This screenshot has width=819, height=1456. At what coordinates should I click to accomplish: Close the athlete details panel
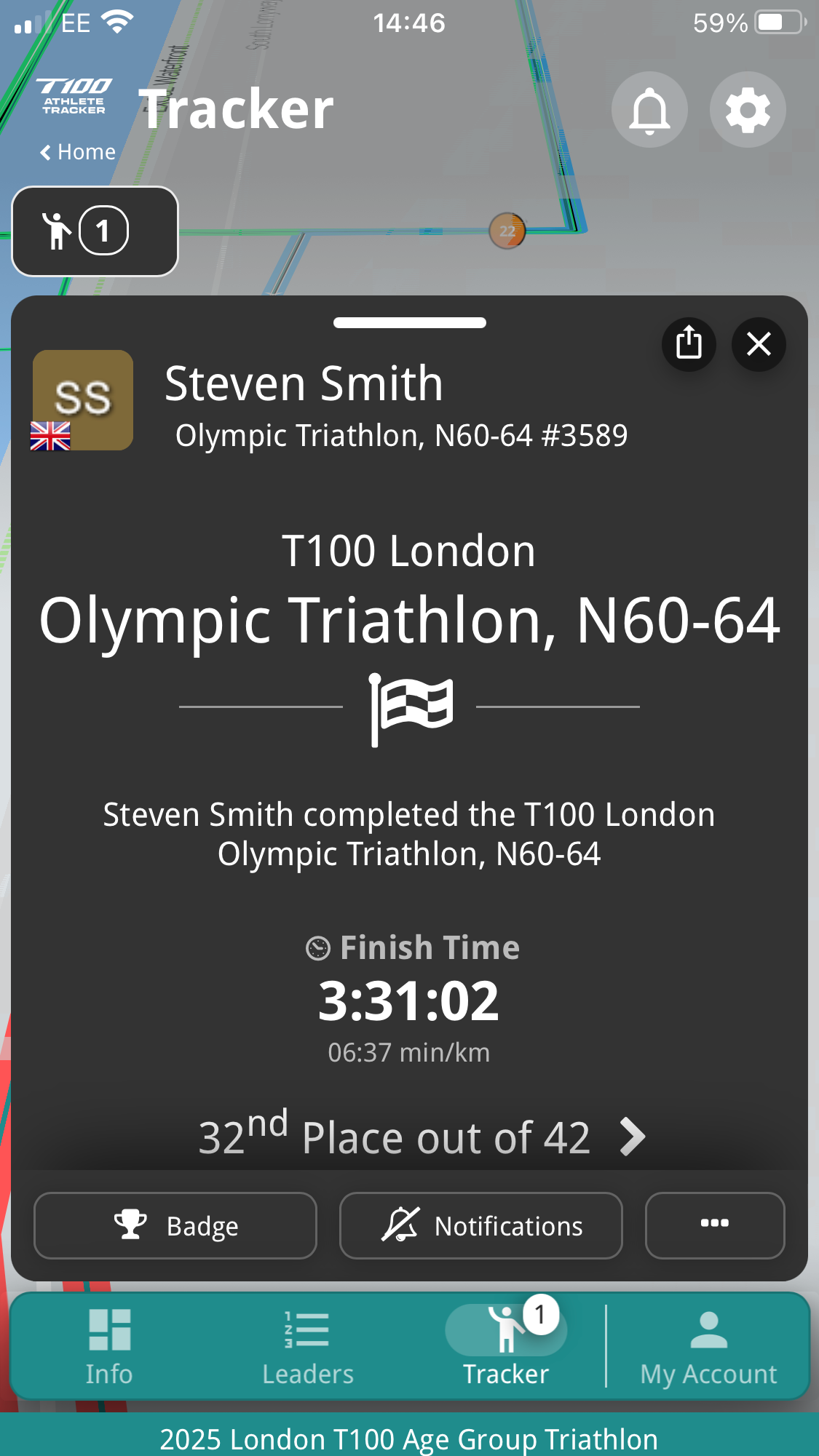[x=759, y=343]
